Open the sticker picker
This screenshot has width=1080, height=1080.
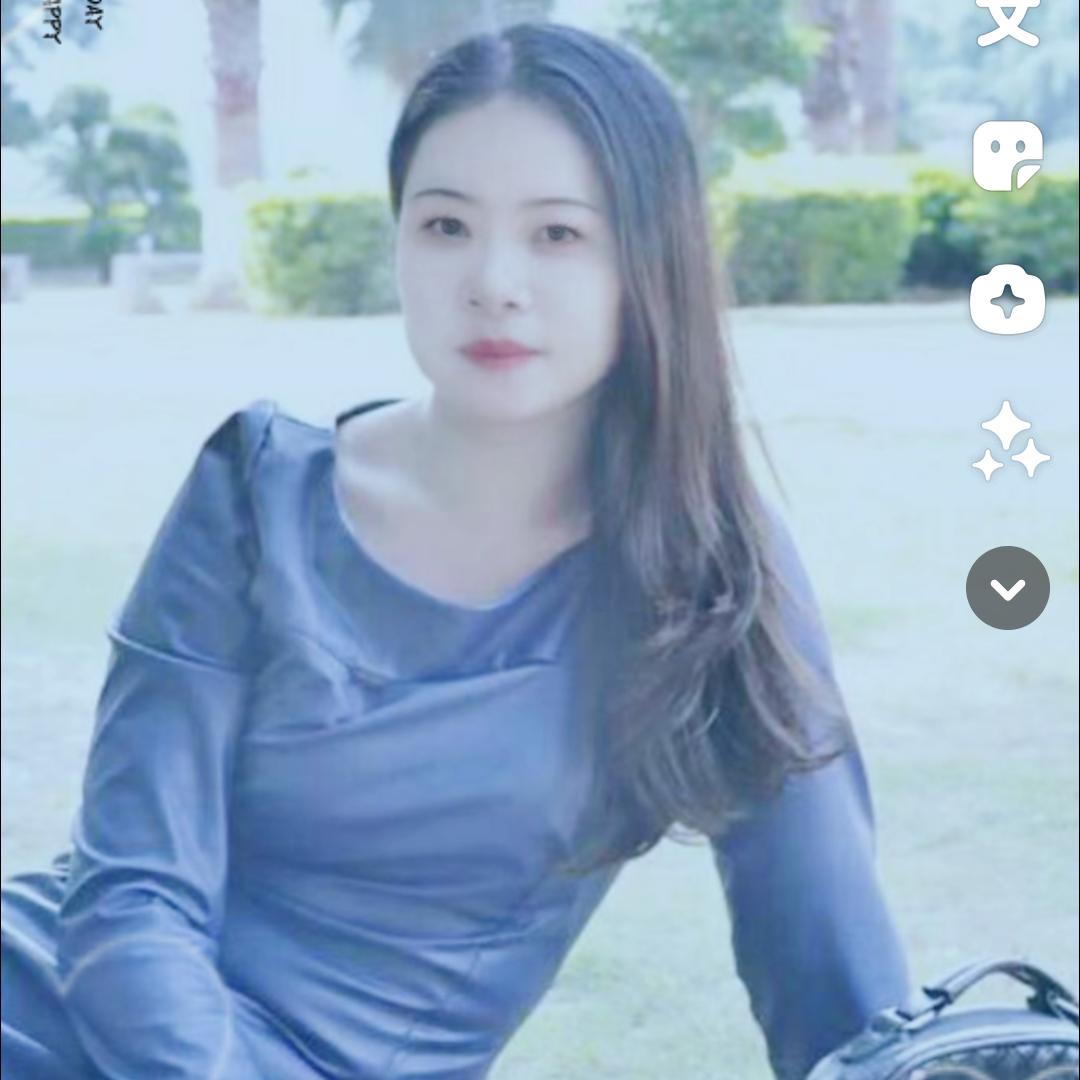click(1008, 157)
